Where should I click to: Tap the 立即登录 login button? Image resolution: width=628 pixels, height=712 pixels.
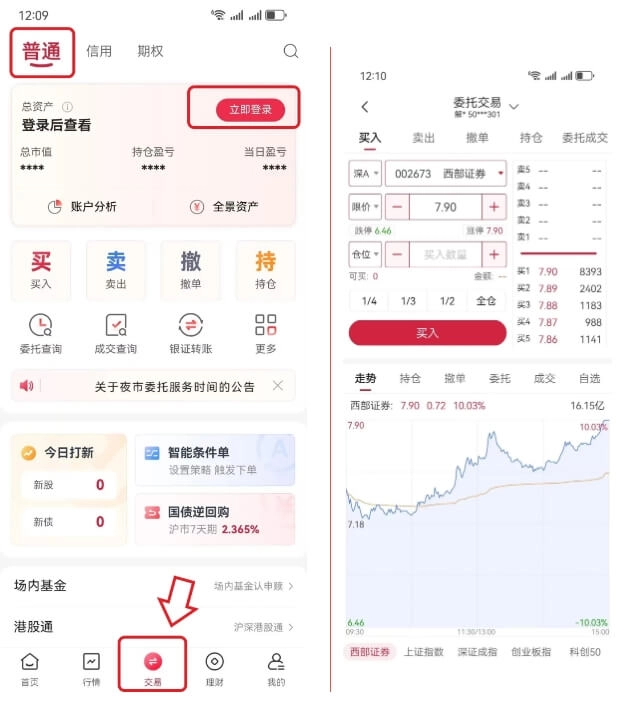pos(250,110)
